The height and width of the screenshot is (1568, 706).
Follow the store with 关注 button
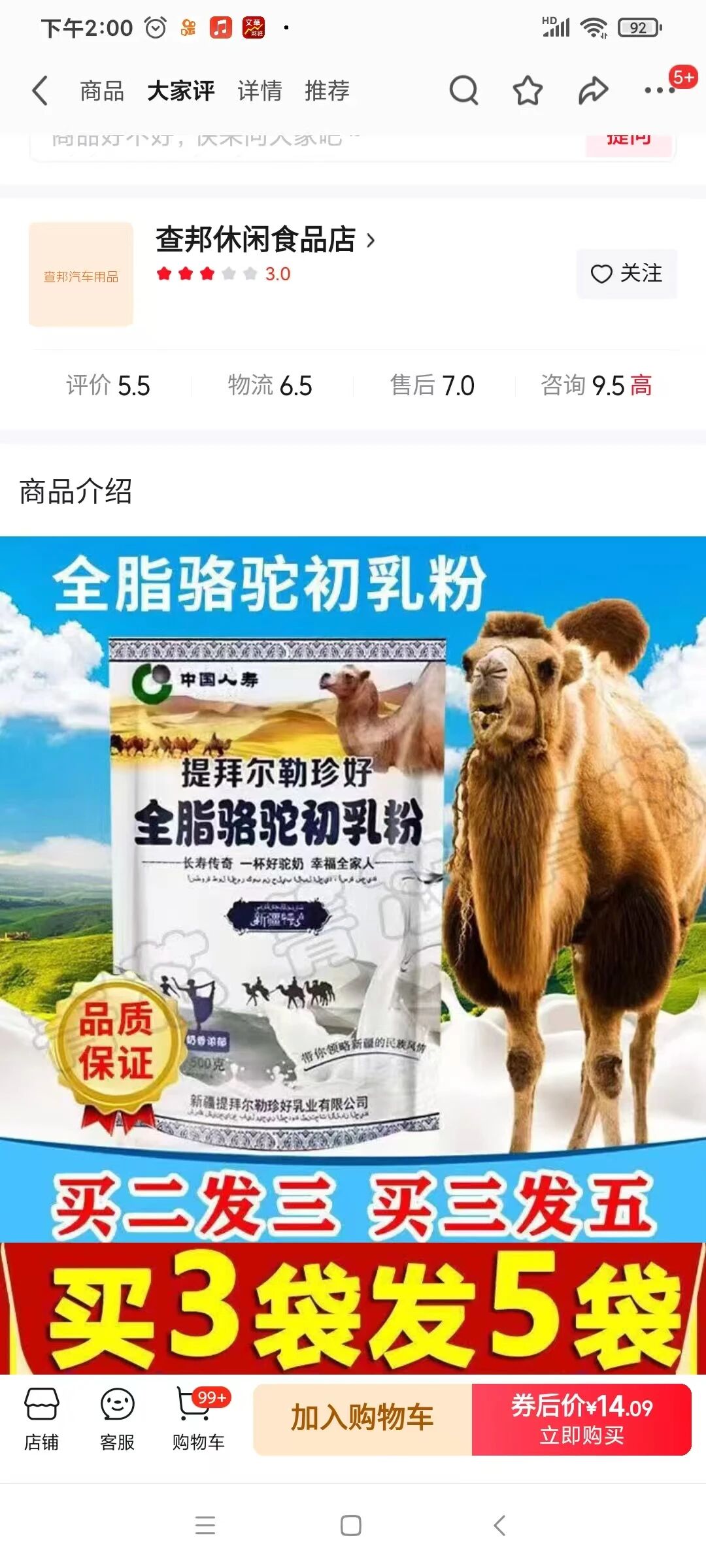click(x=626, y=274)
